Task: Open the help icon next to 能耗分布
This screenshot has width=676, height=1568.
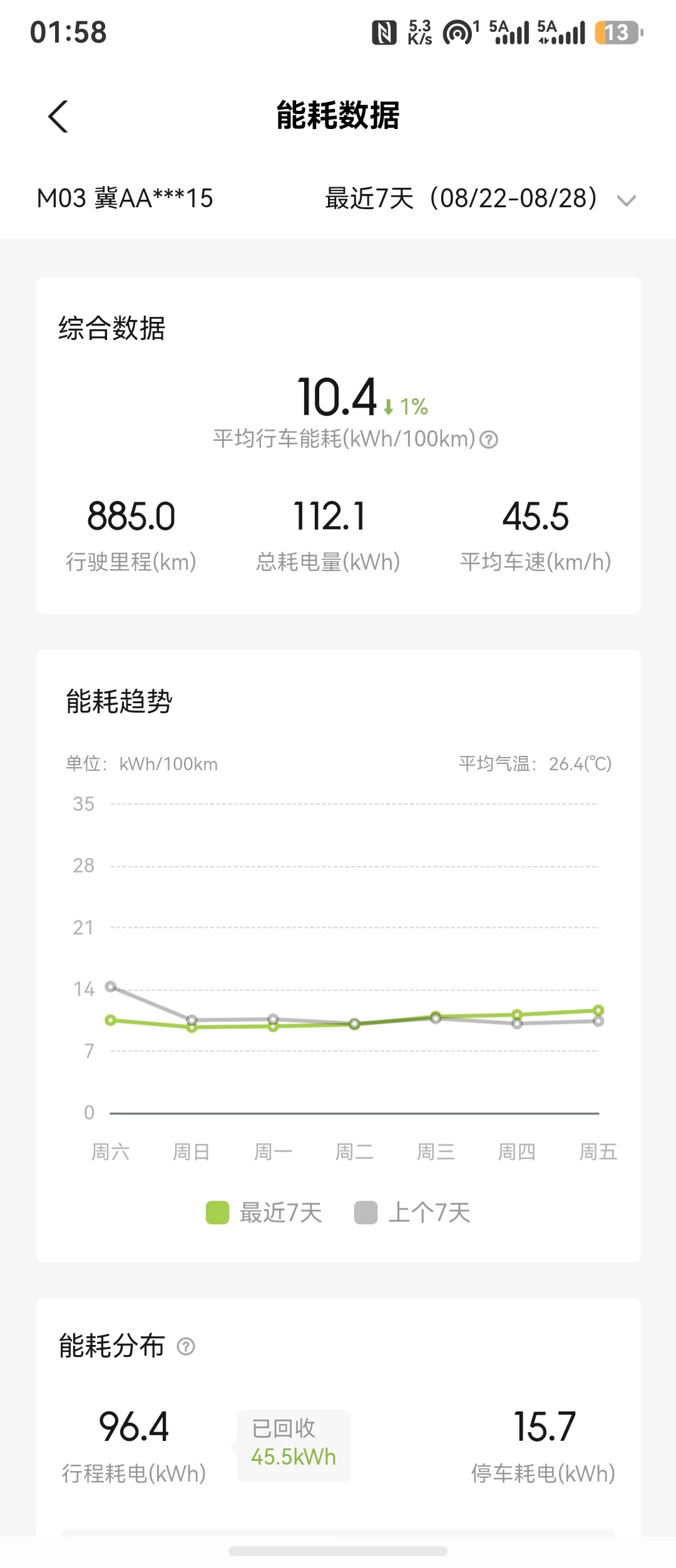Action: click(186, 1346)
